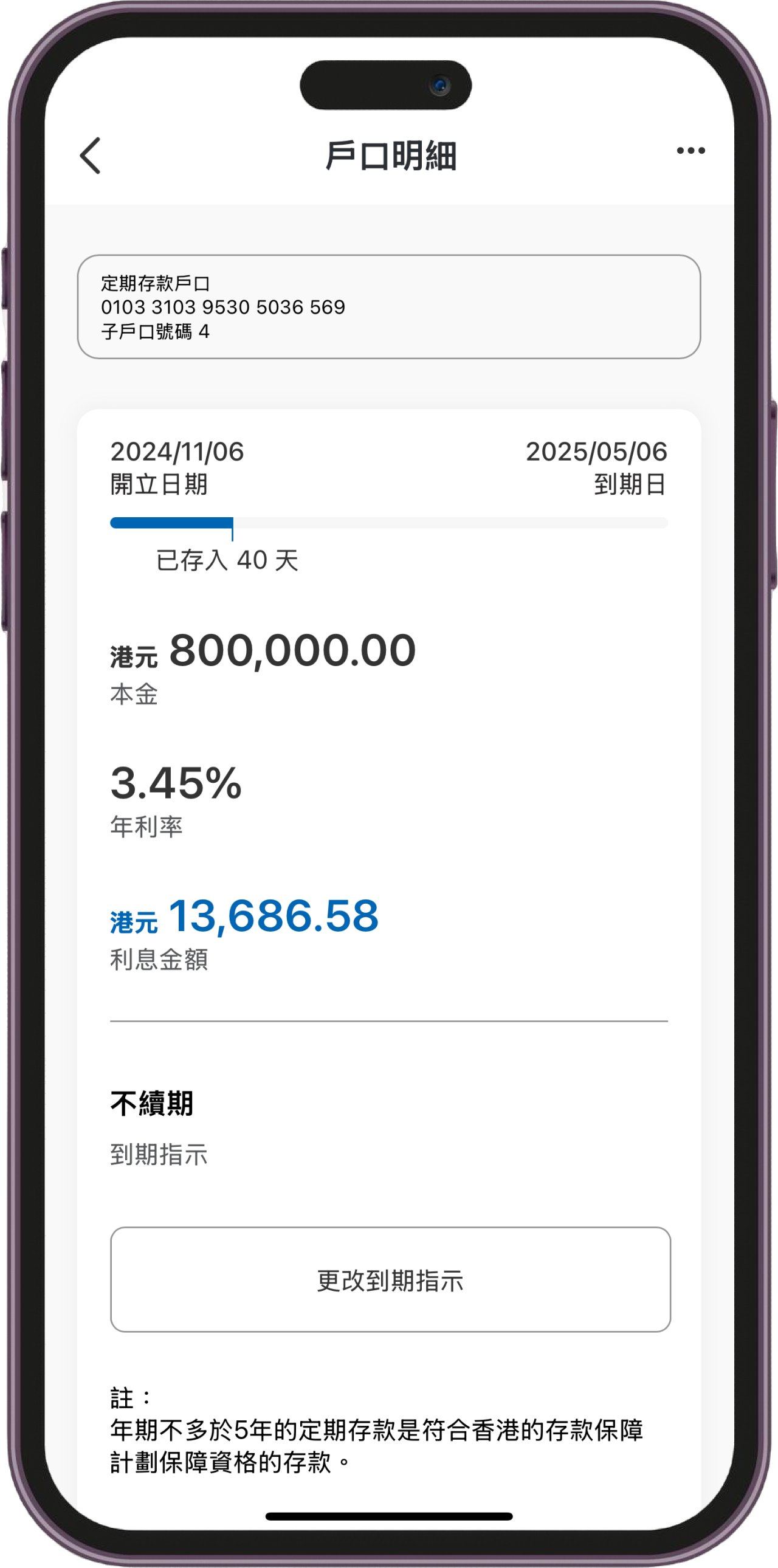This screenshot has width=778, height=1568.
Task: Go back from the account details page
Action: [x=90, y=156]
